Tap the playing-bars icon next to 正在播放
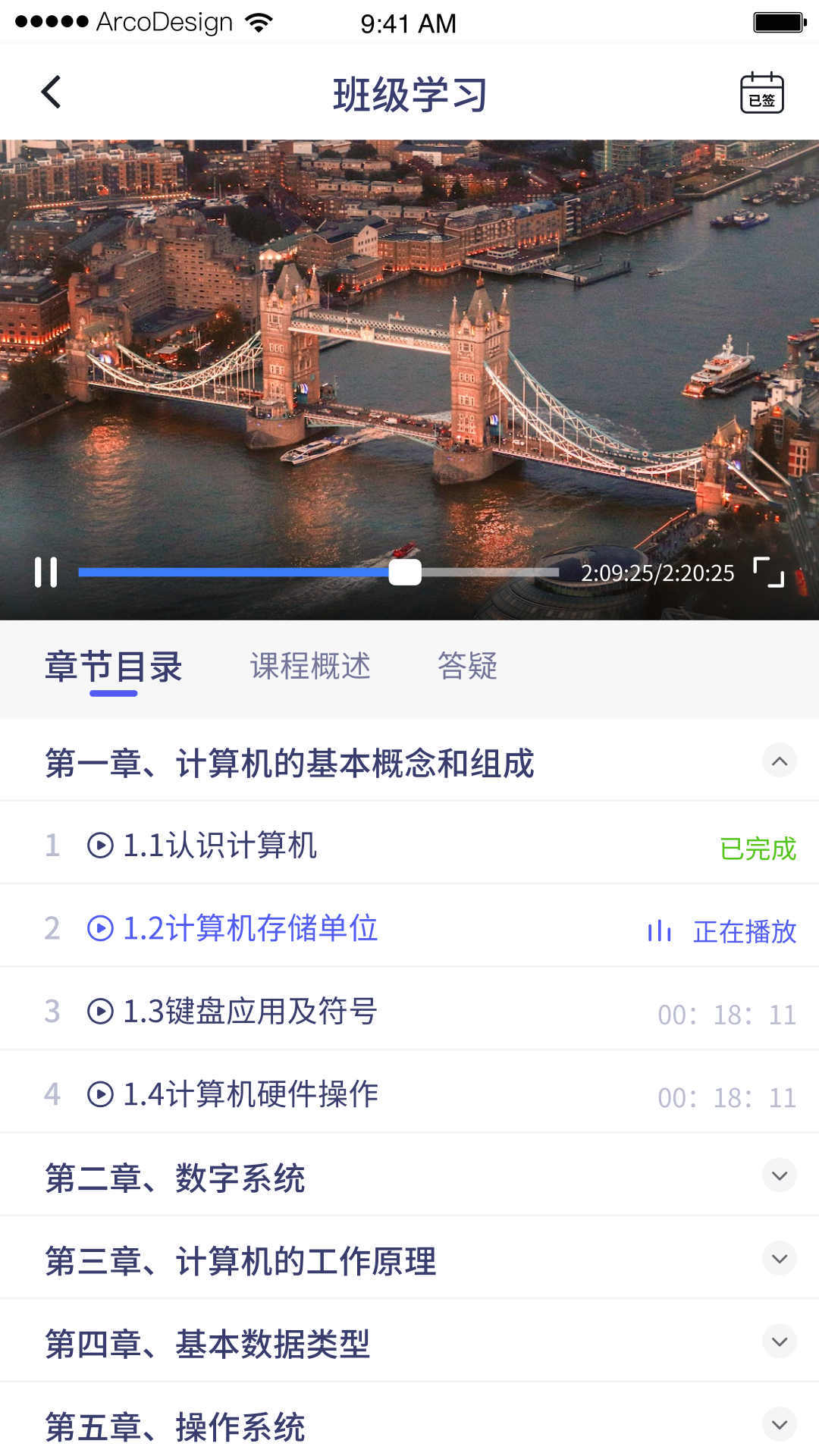The image size is (819, 1456). pyautogui.click(x=659, y=930)
